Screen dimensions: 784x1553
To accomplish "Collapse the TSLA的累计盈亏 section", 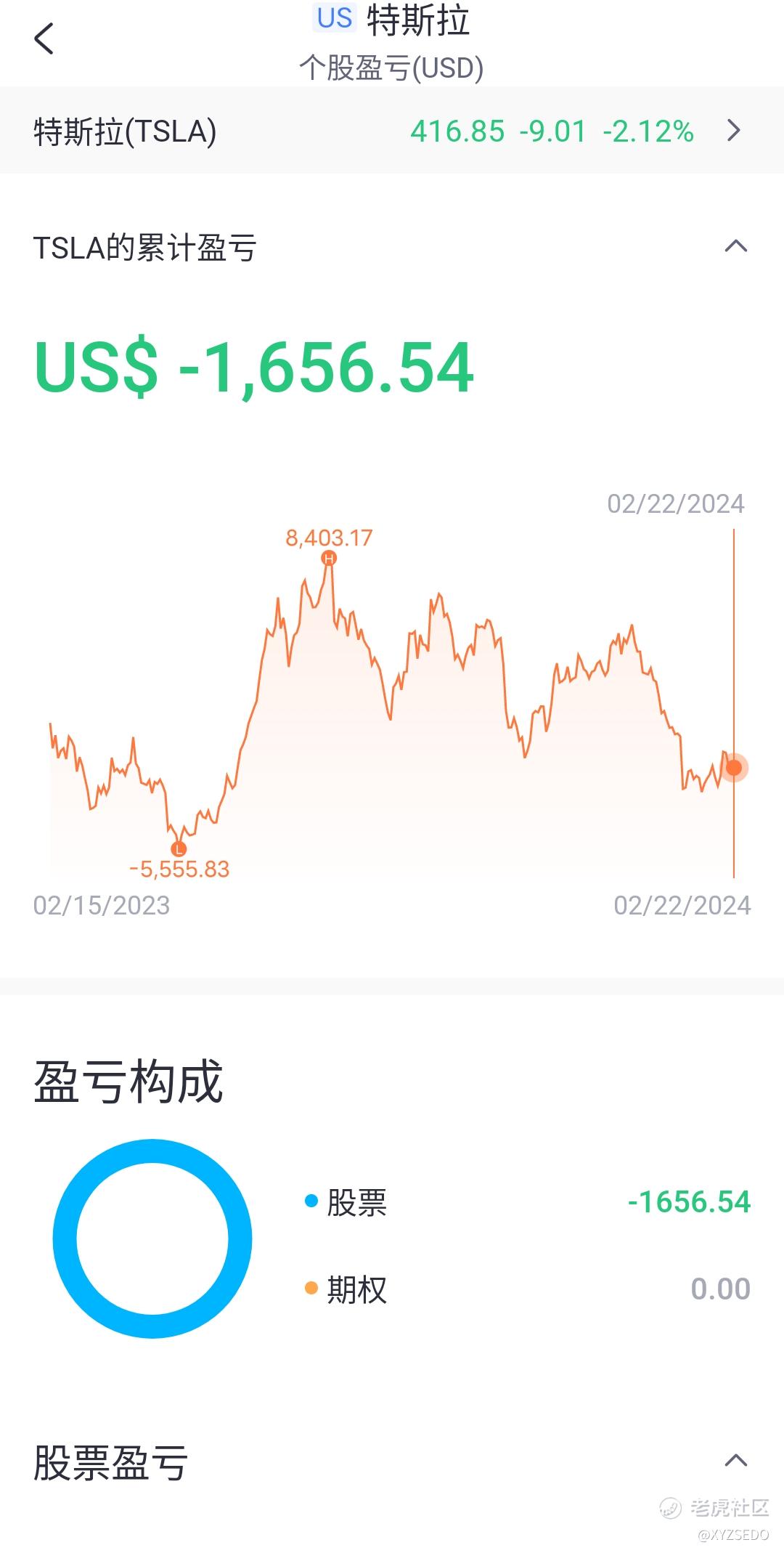I will [x=735, y=247].
